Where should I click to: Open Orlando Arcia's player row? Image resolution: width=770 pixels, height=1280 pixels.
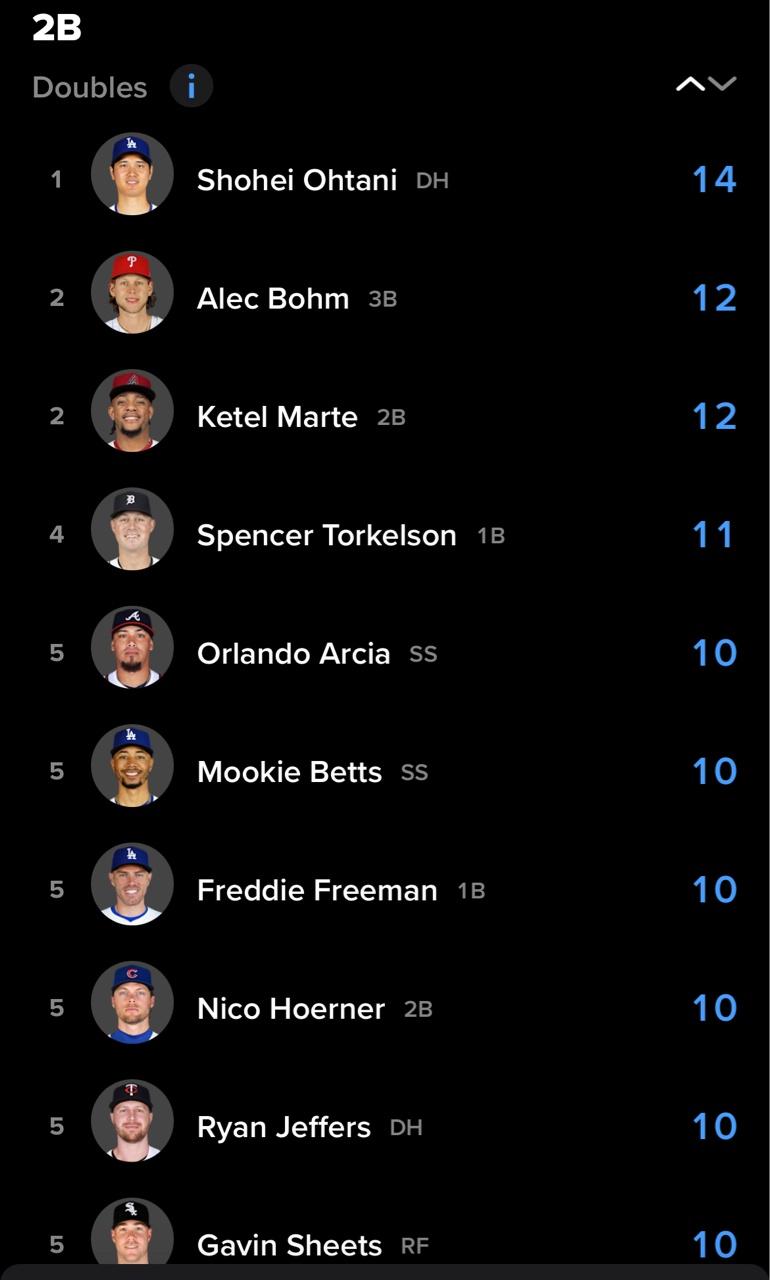click(385, 653)
